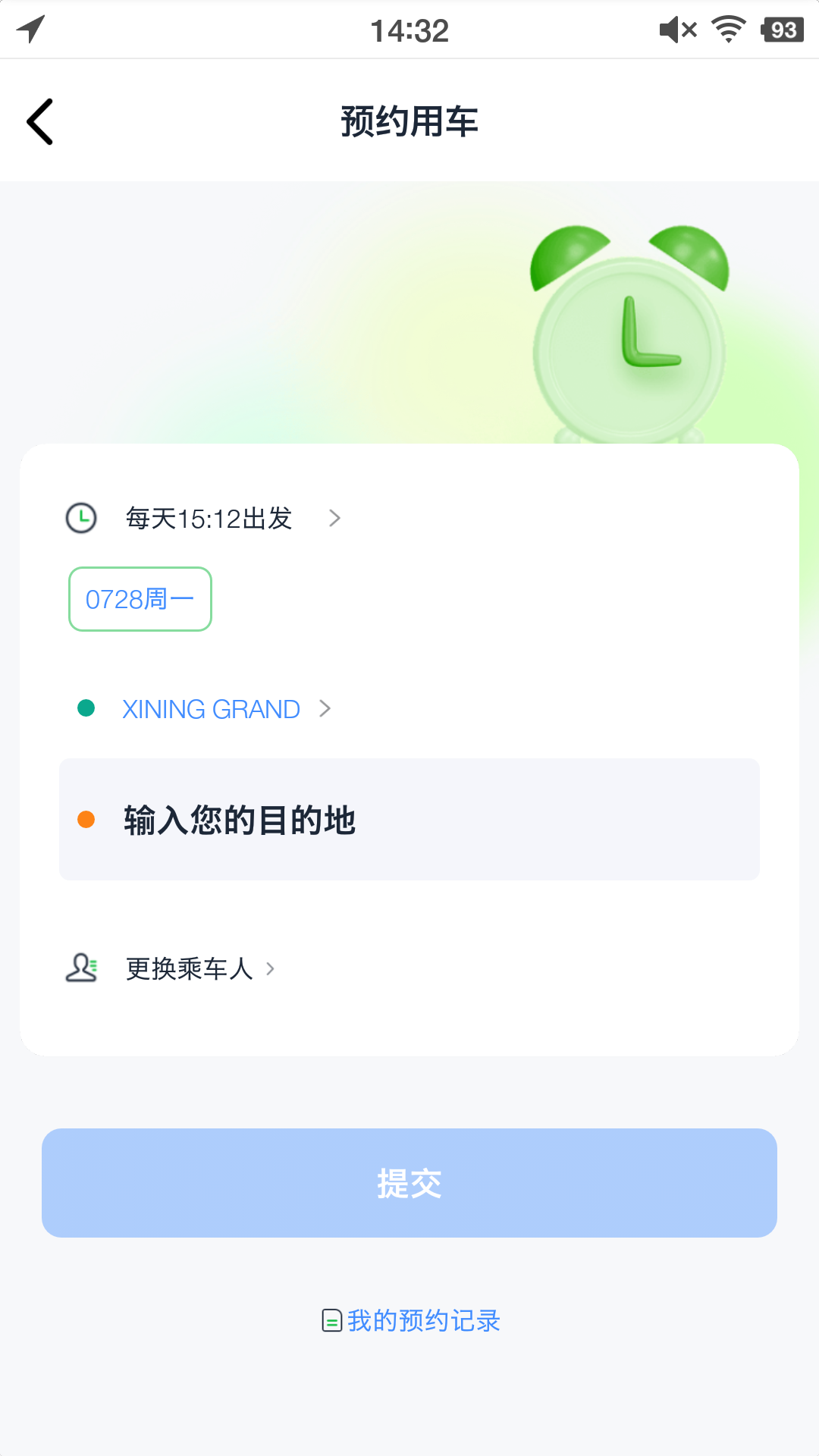This screenshot has width=819, height=1456.
Task: Select the 预约用车 title bar
Action: pos(409,121)
